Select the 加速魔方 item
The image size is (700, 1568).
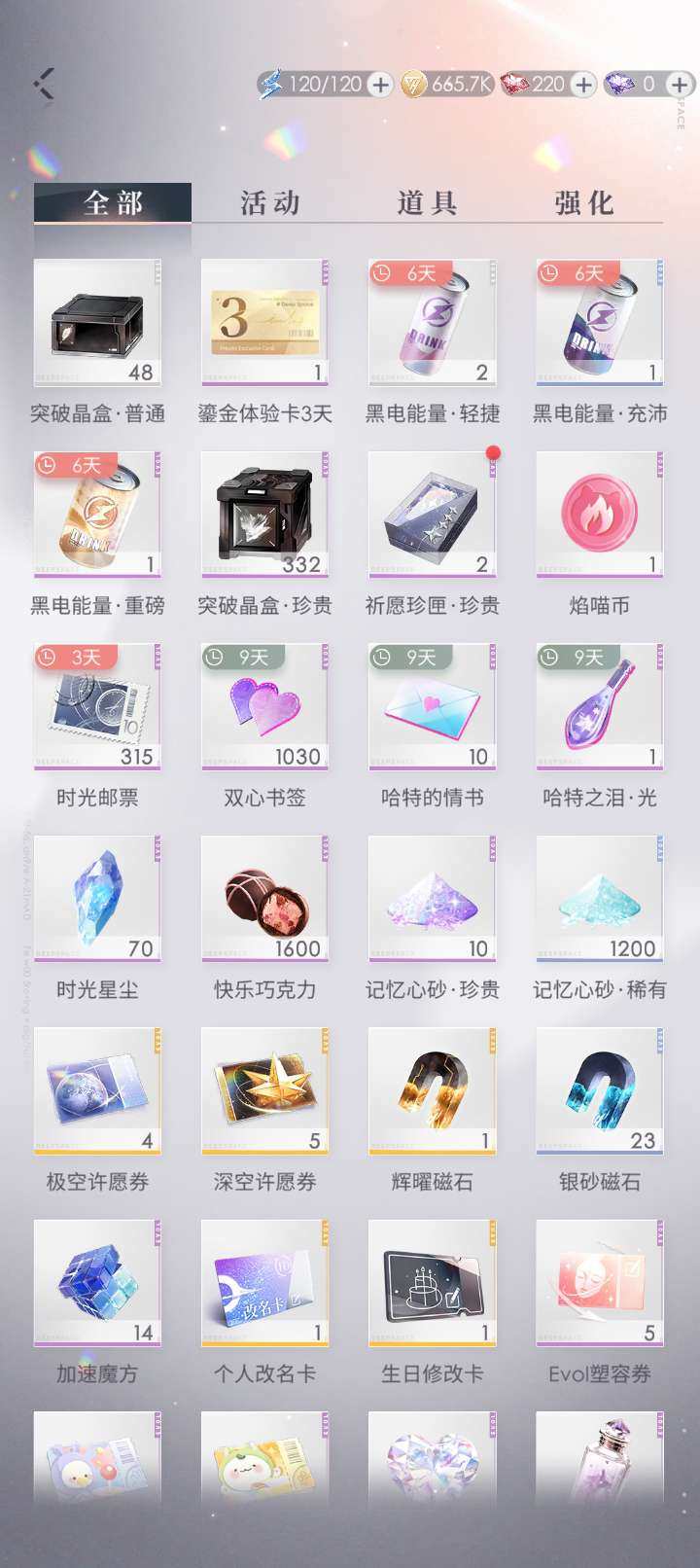97,1282
